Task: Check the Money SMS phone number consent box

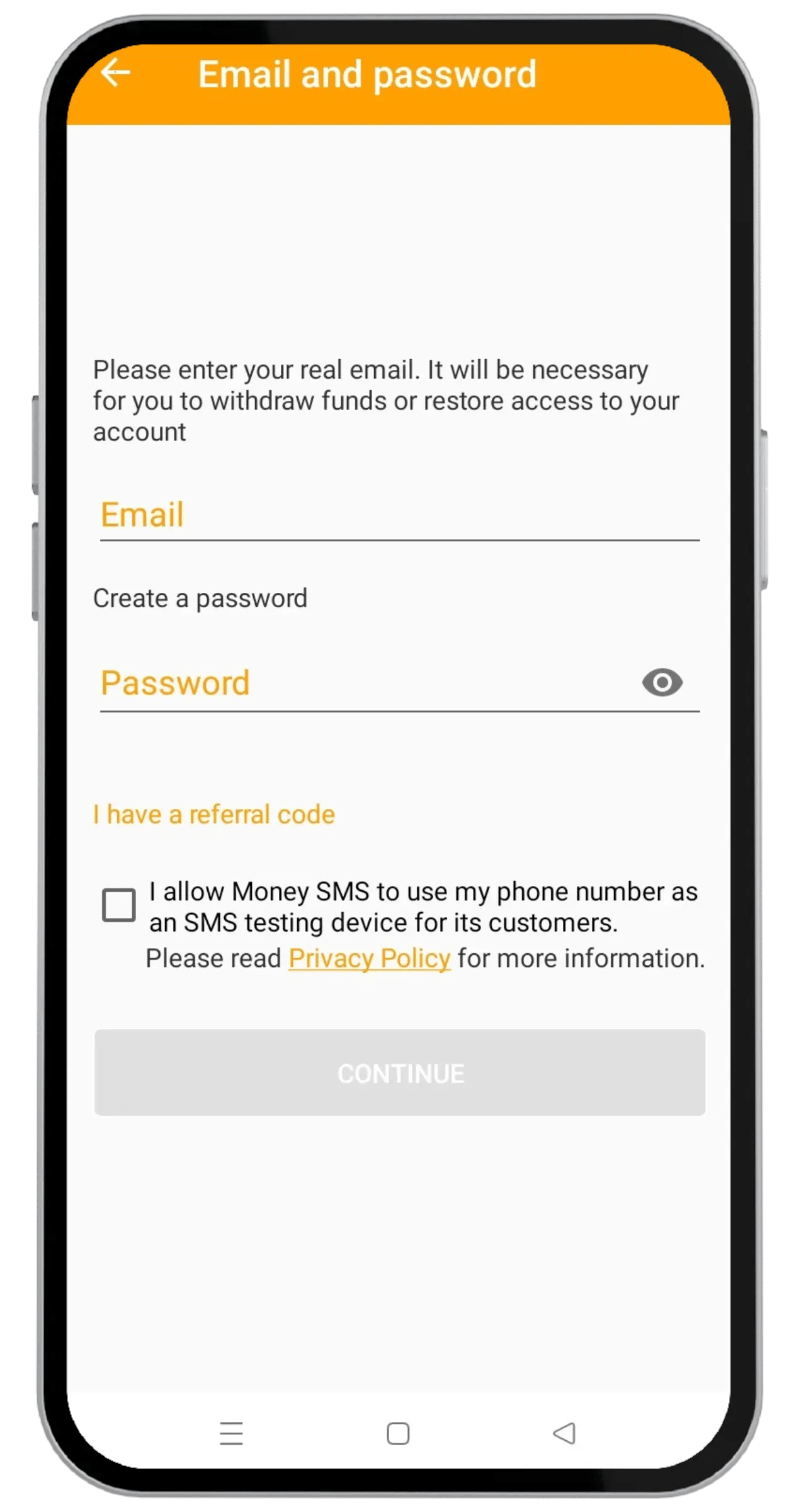Action: pos(119,905)
